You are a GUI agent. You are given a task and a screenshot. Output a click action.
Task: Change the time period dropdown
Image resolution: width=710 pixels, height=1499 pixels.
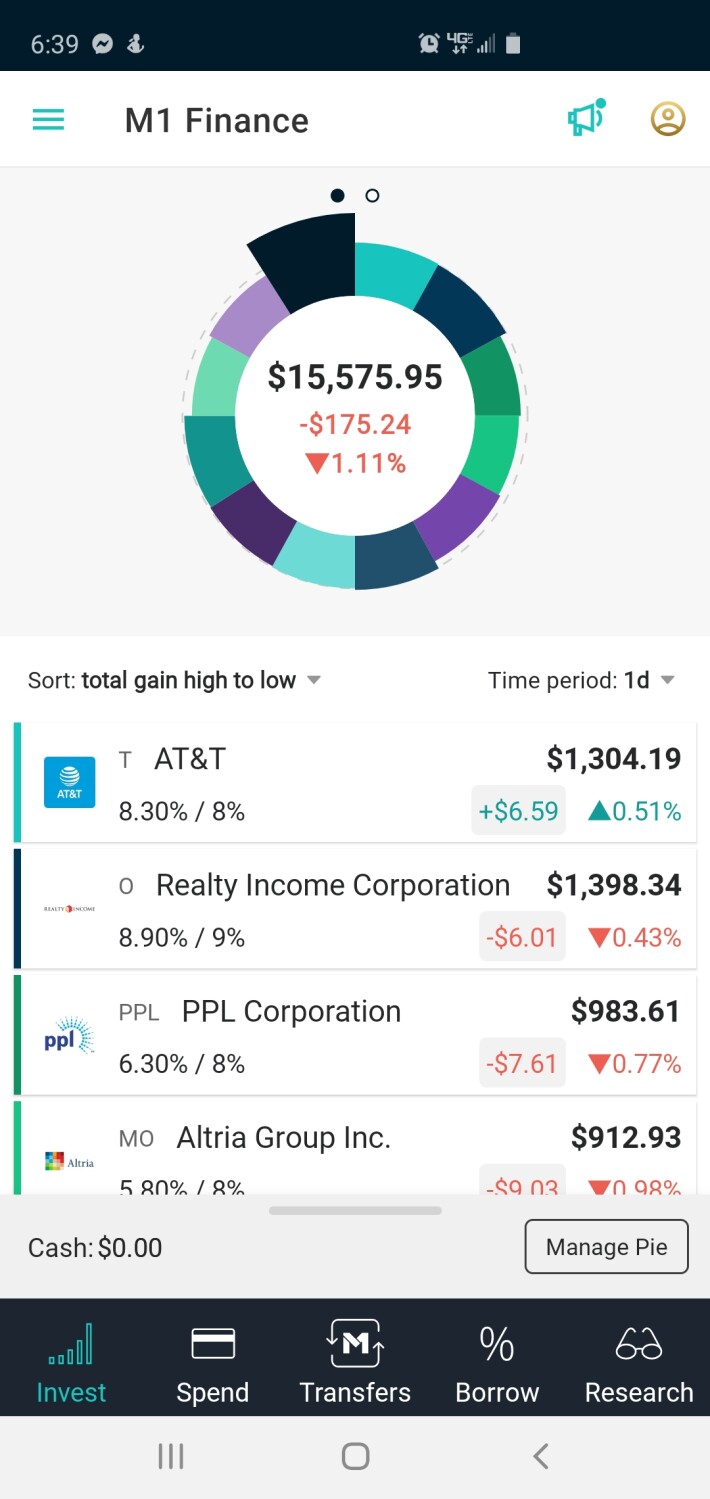[x=582, y=681]
